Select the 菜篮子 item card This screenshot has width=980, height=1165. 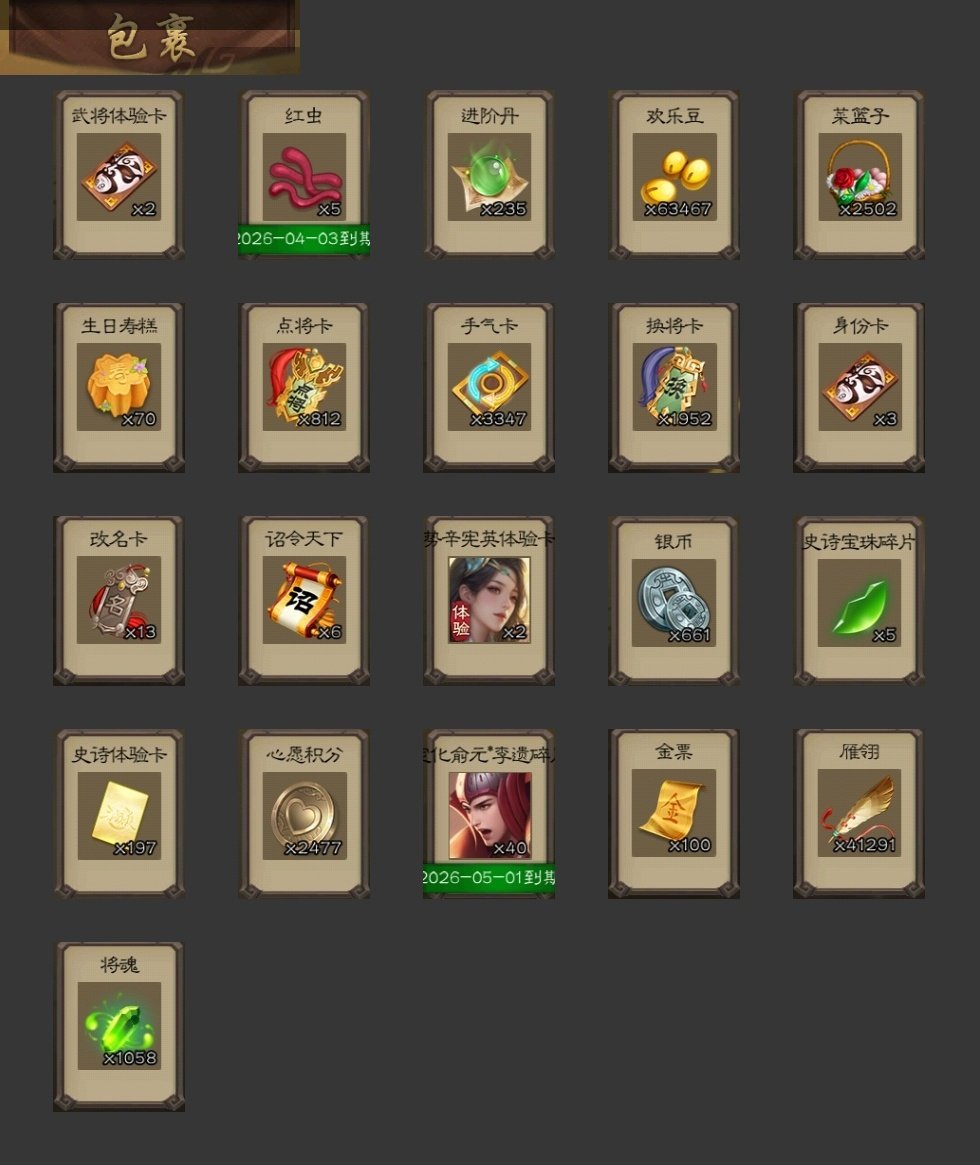pyautogui.click(x=859, y=176)
